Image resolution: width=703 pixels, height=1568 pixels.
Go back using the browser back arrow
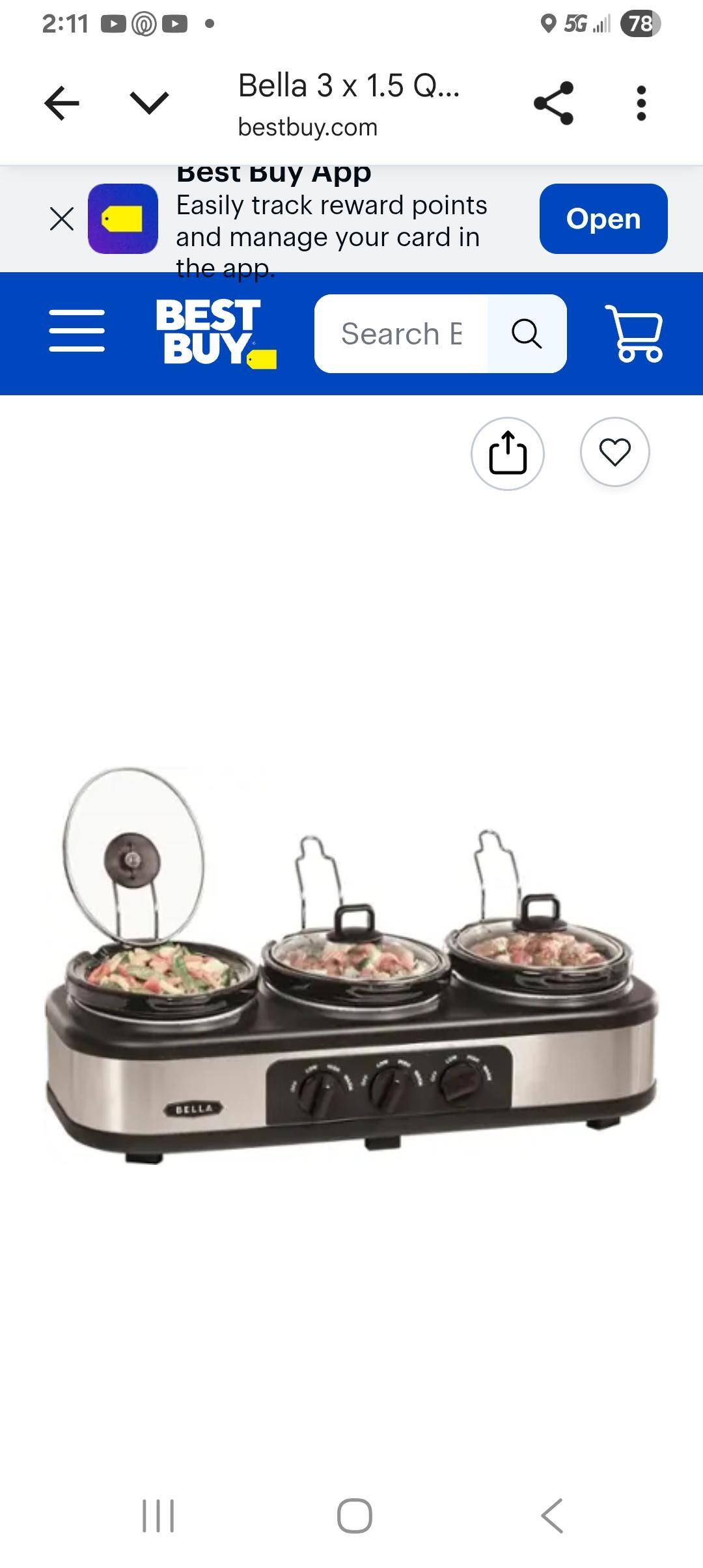(x=62, y=103)
